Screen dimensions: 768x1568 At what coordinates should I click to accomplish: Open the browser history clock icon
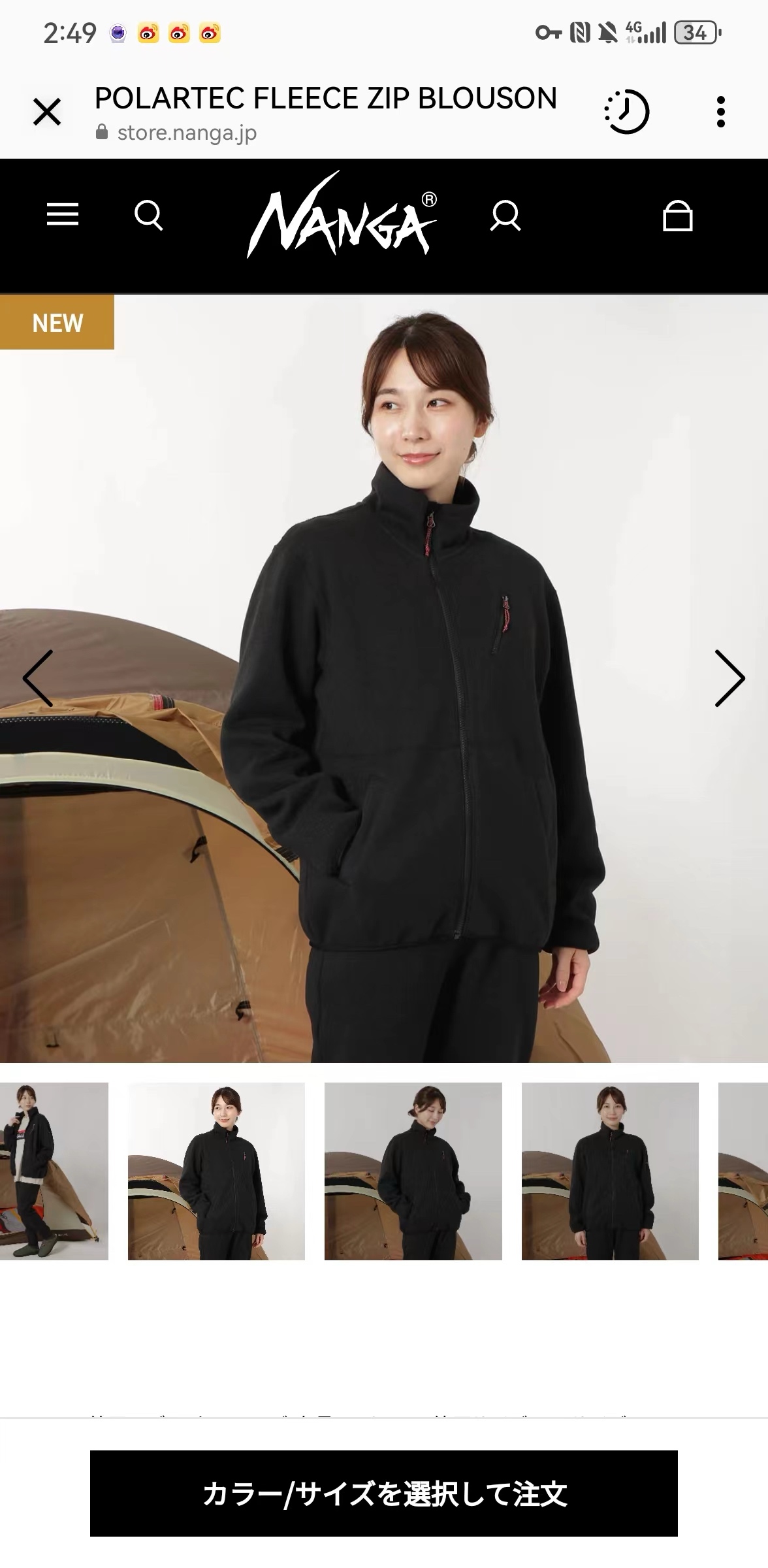point(626,112)
